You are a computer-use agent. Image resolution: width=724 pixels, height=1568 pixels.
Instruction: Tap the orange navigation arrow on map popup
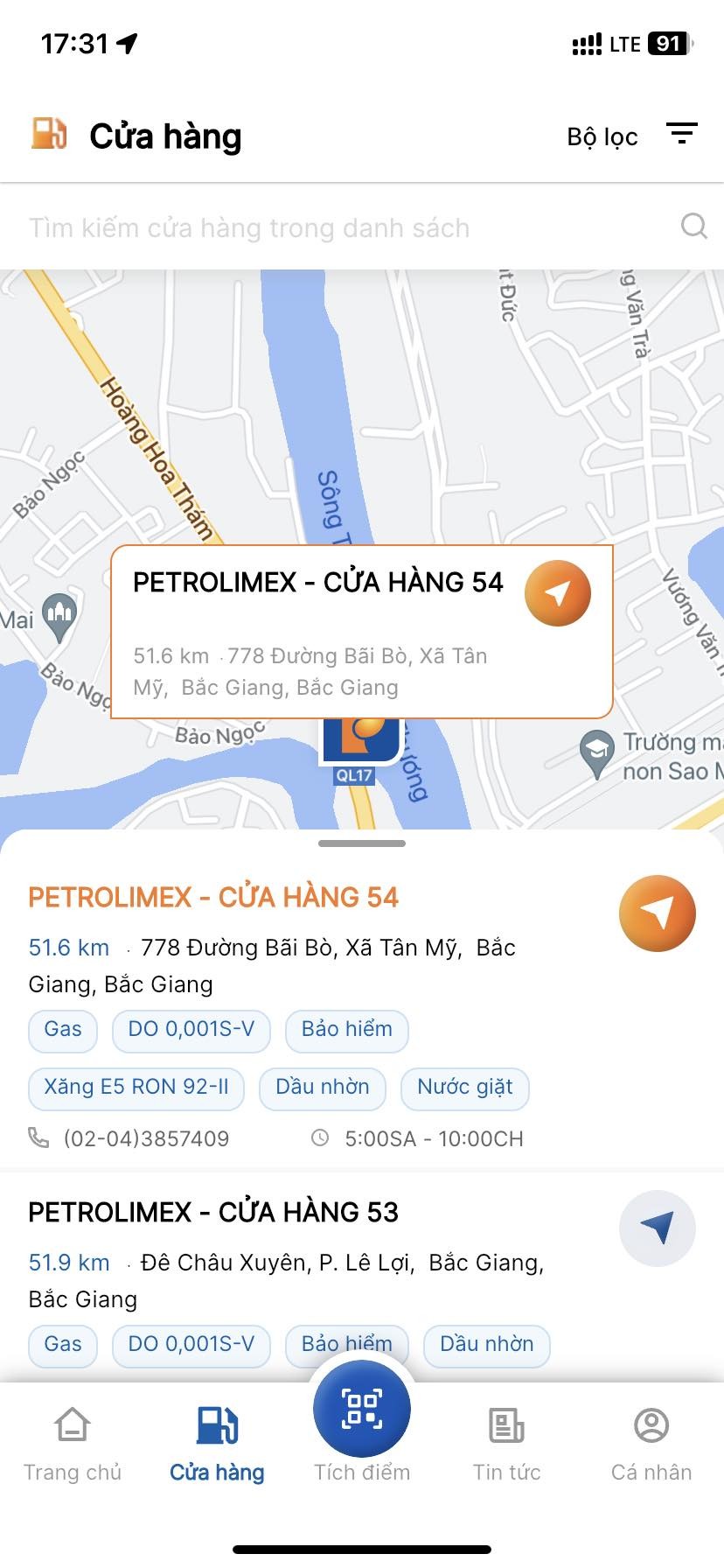pyautogui.click(x=557, y=592)
